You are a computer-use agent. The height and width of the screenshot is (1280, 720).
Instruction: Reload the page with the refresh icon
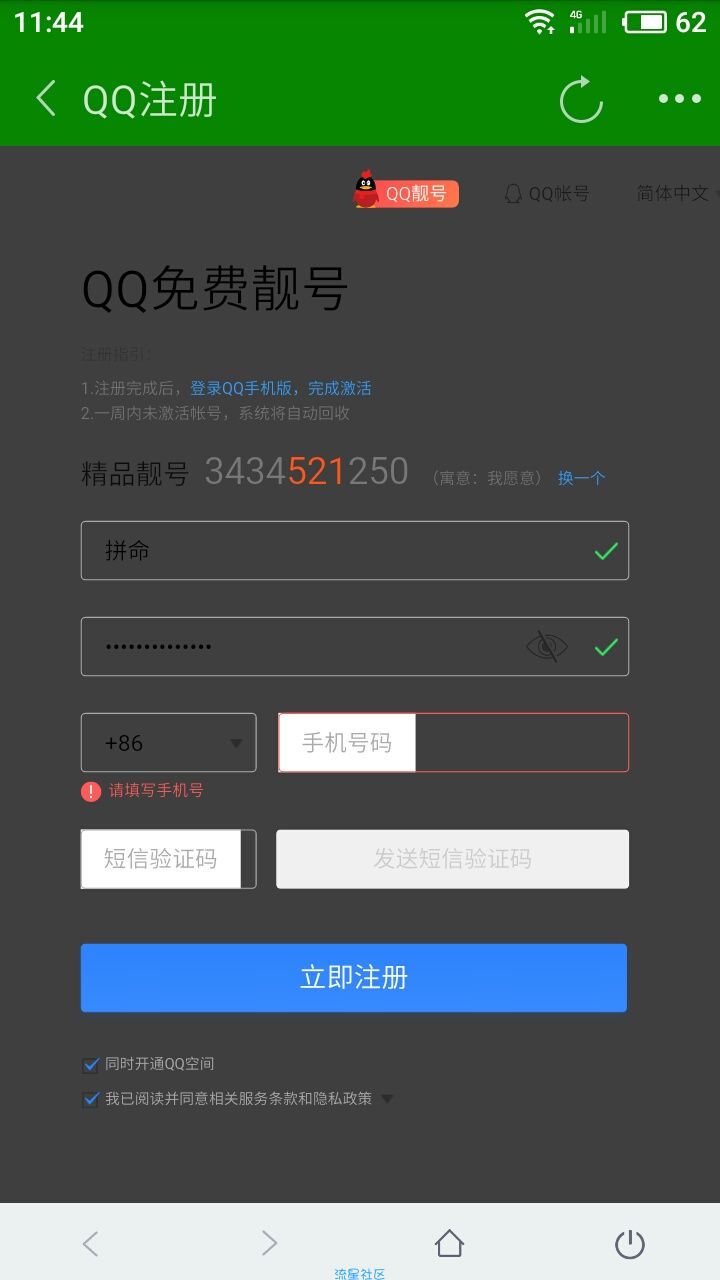pos(581,99)
